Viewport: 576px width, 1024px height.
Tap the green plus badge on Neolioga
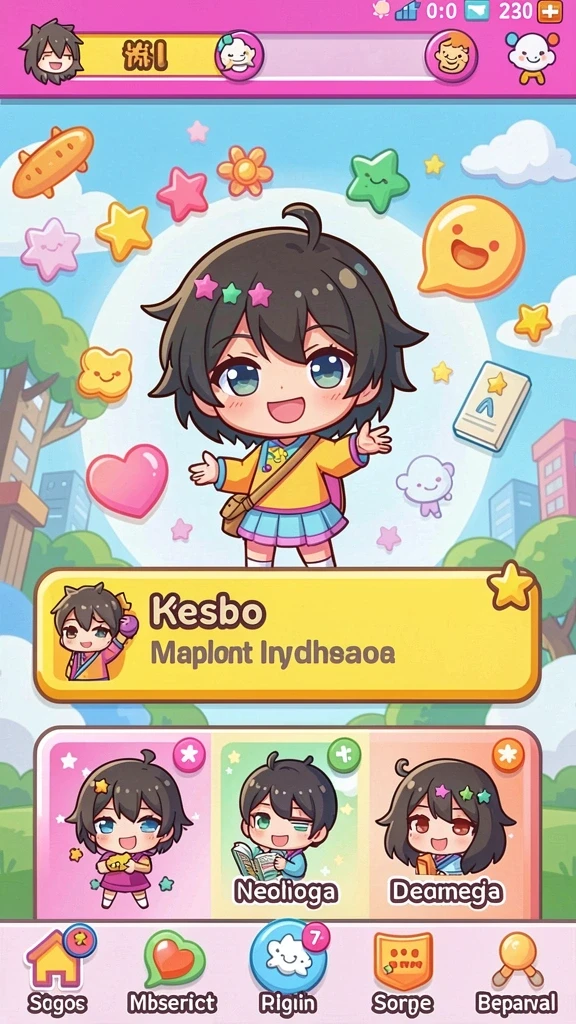pos(344,755)
